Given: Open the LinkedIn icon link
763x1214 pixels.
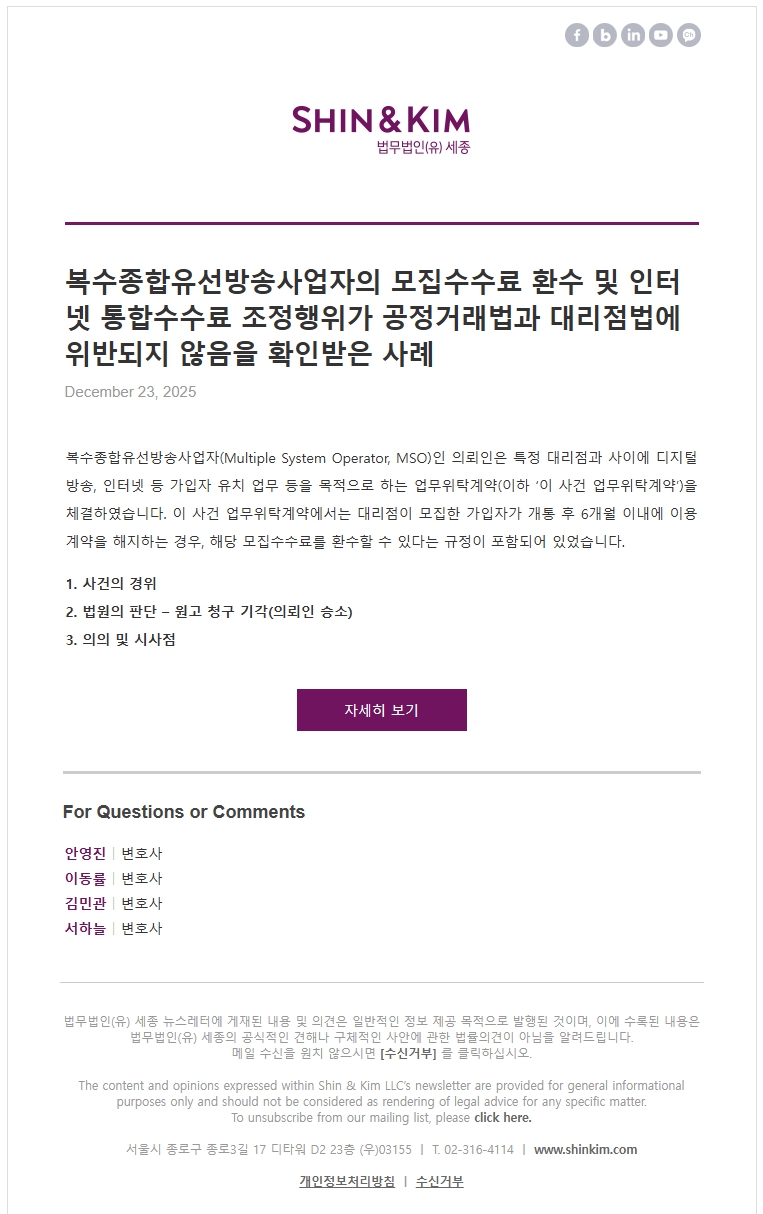Looking at the screenshot, I should point(633,35).
